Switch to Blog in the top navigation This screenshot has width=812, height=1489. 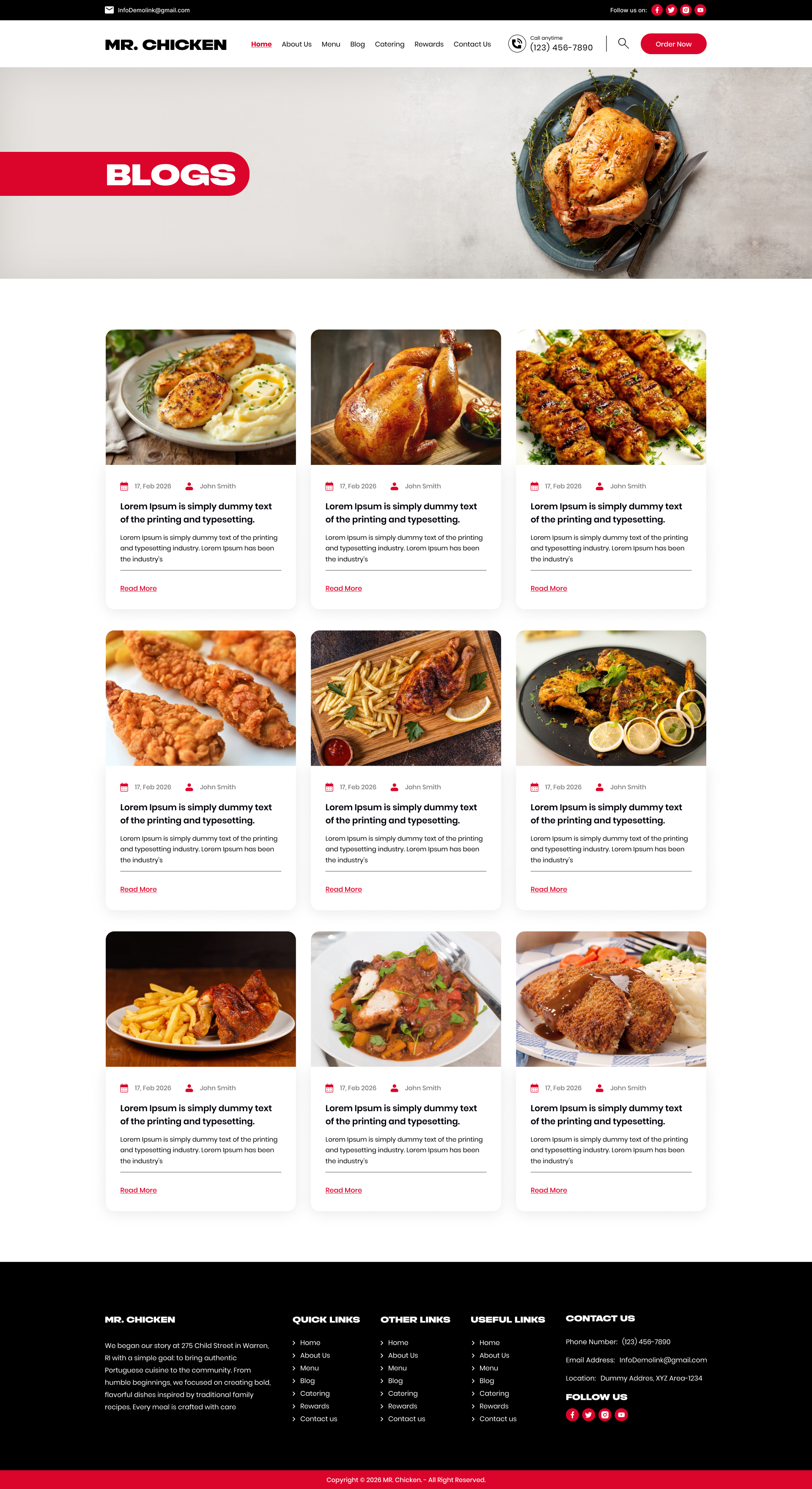coord(357,44)
